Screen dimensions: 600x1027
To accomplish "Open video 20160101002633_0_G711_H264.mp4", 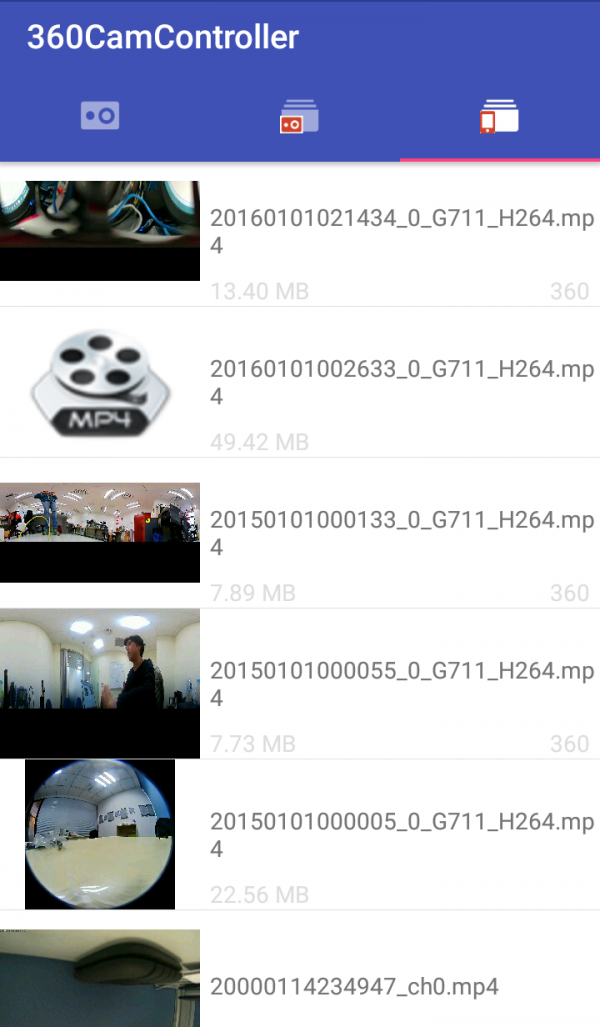I will (x=300, y=383).
